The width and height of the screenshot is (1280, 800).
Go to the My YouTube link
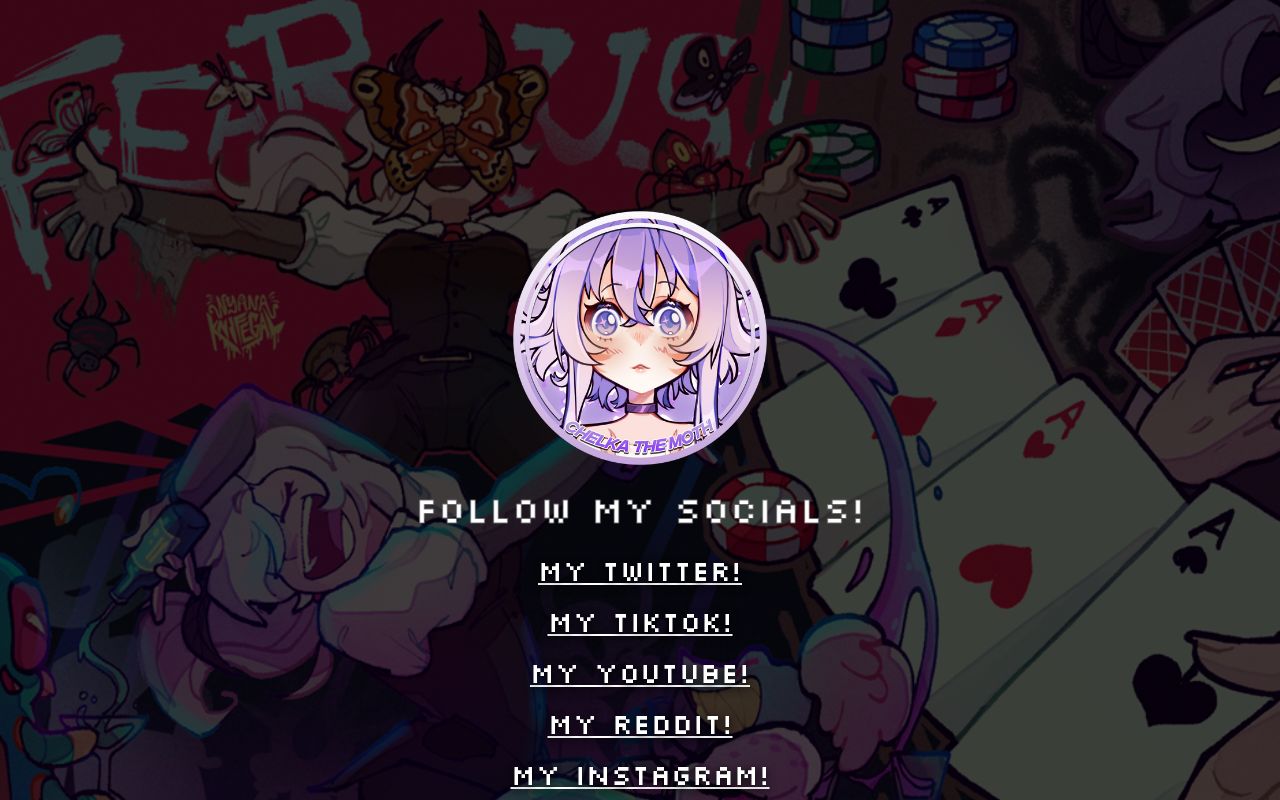point(640,674)
